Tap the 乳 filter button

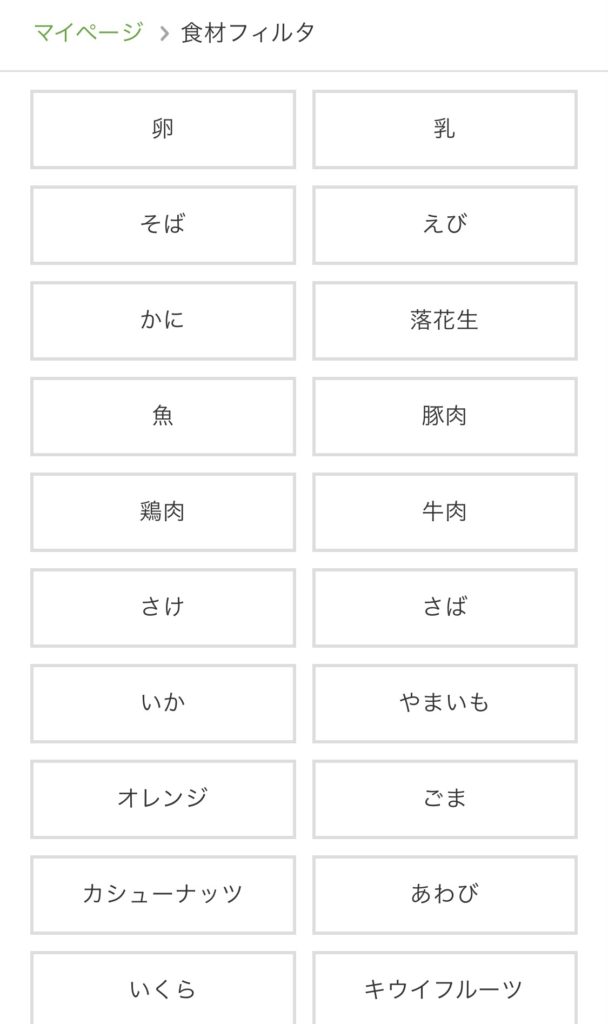click(445, 129)
